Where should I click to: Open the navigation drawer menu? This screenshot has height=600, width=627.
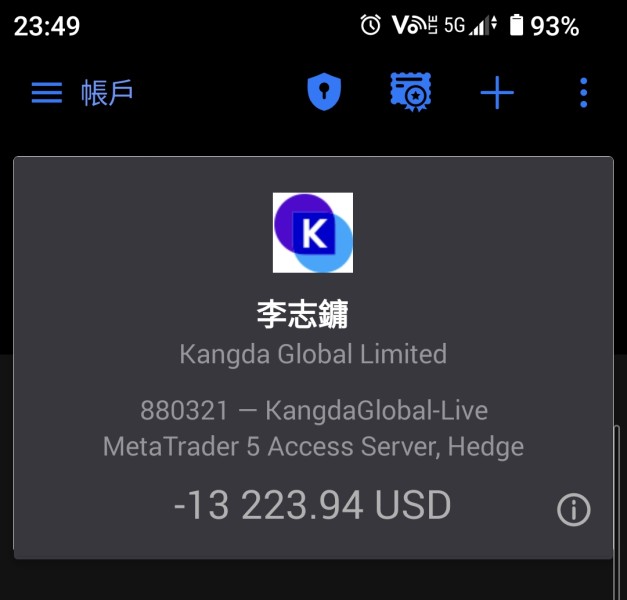(x=46, y=93)
